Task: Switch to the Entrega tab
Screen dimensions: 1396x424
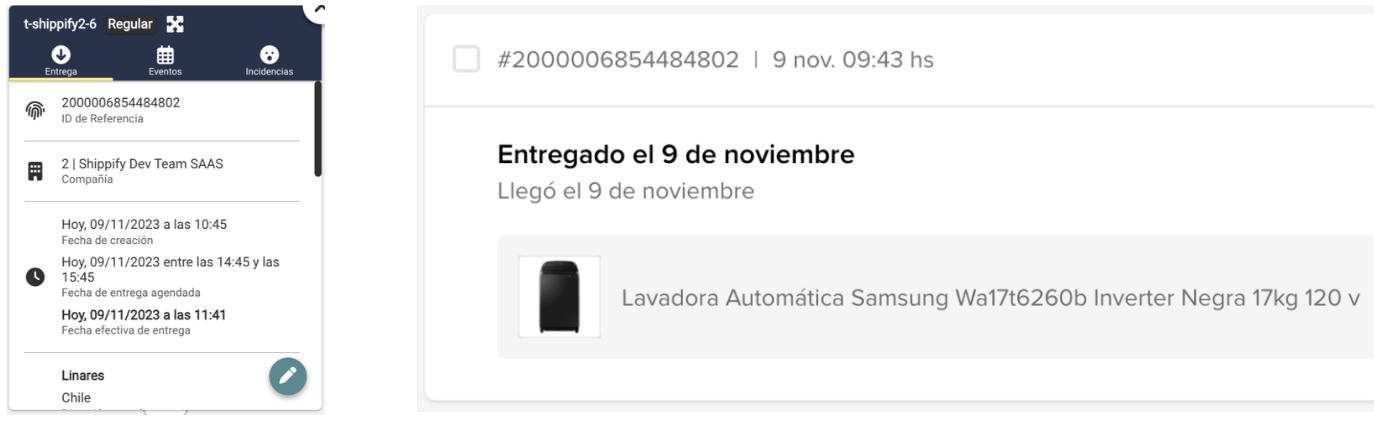Action: [x=60, y=60]
